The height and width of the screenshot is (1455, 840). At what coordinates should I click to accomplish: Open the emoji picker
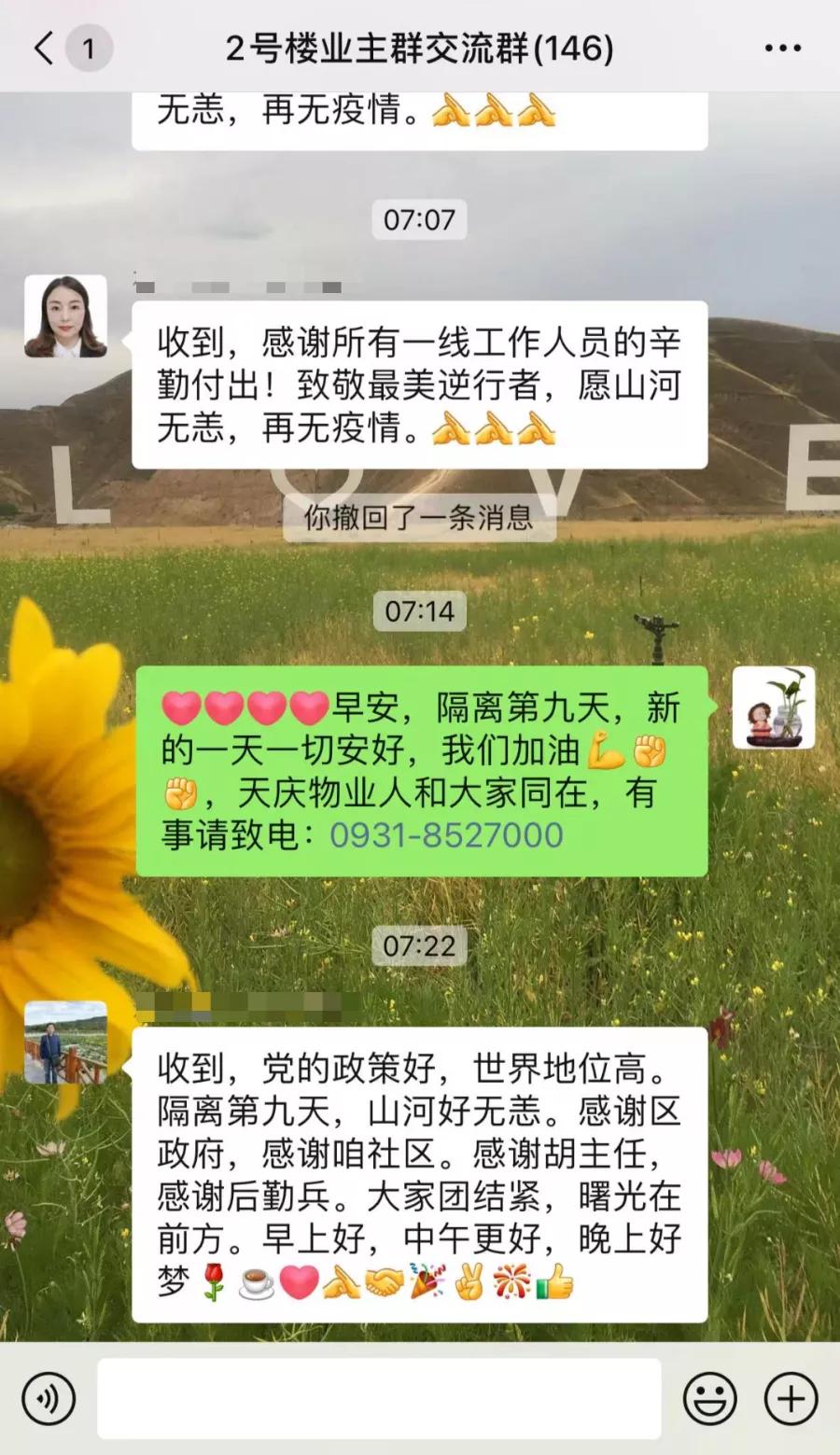point(709,1397)
